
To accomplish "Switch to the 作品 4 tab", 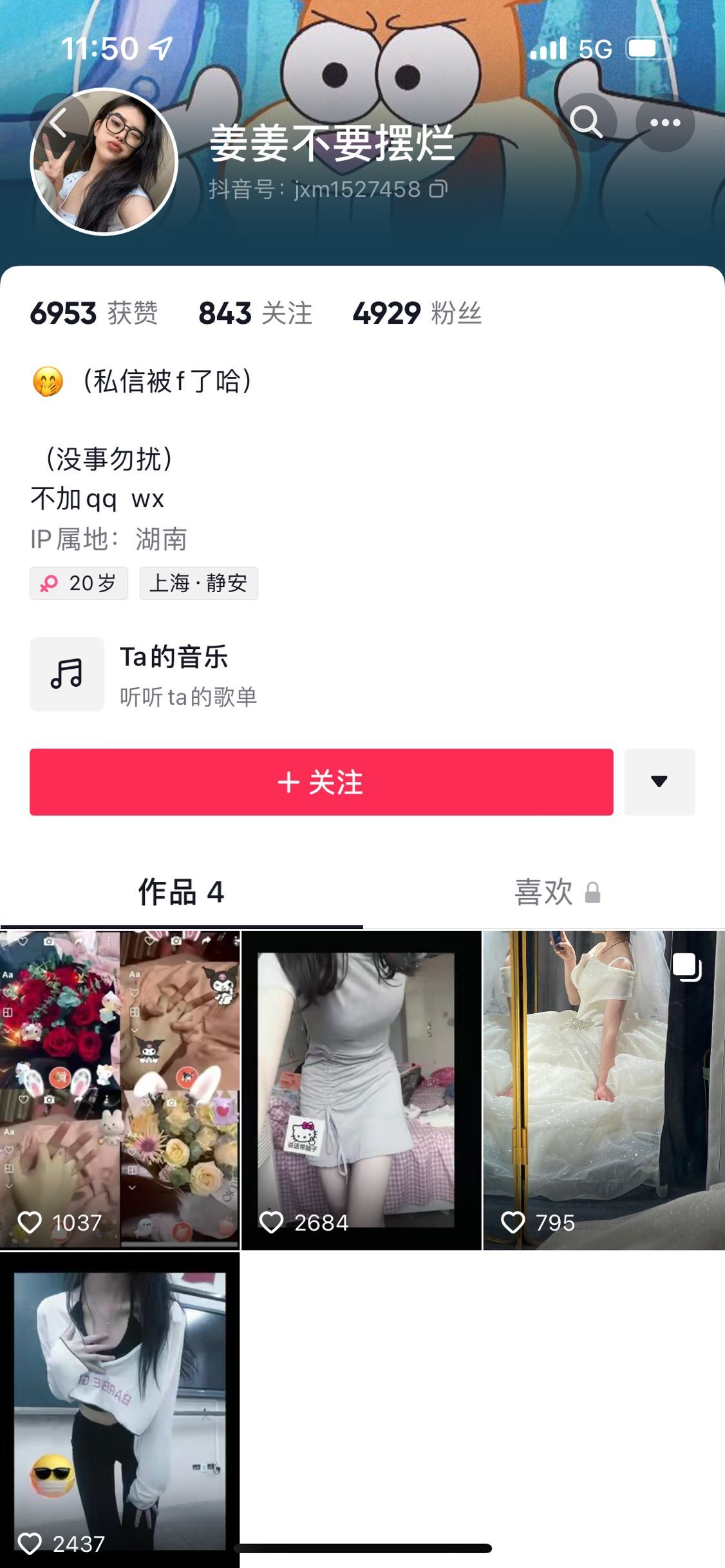I will click(181, 893).
